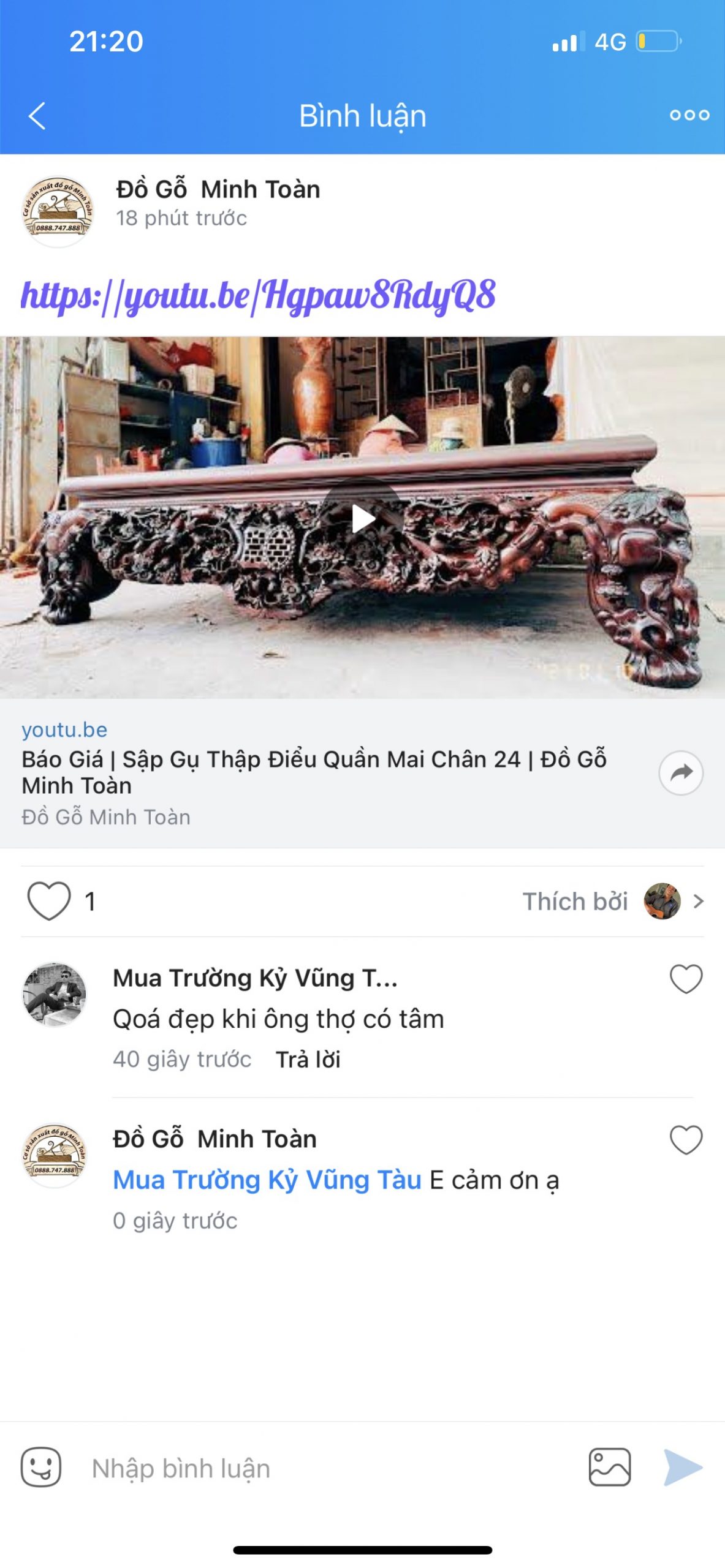Open Đồ Gỗ Minh Toàn's profile avatar in post header
725x1568 pixels.
pos(58,211)
